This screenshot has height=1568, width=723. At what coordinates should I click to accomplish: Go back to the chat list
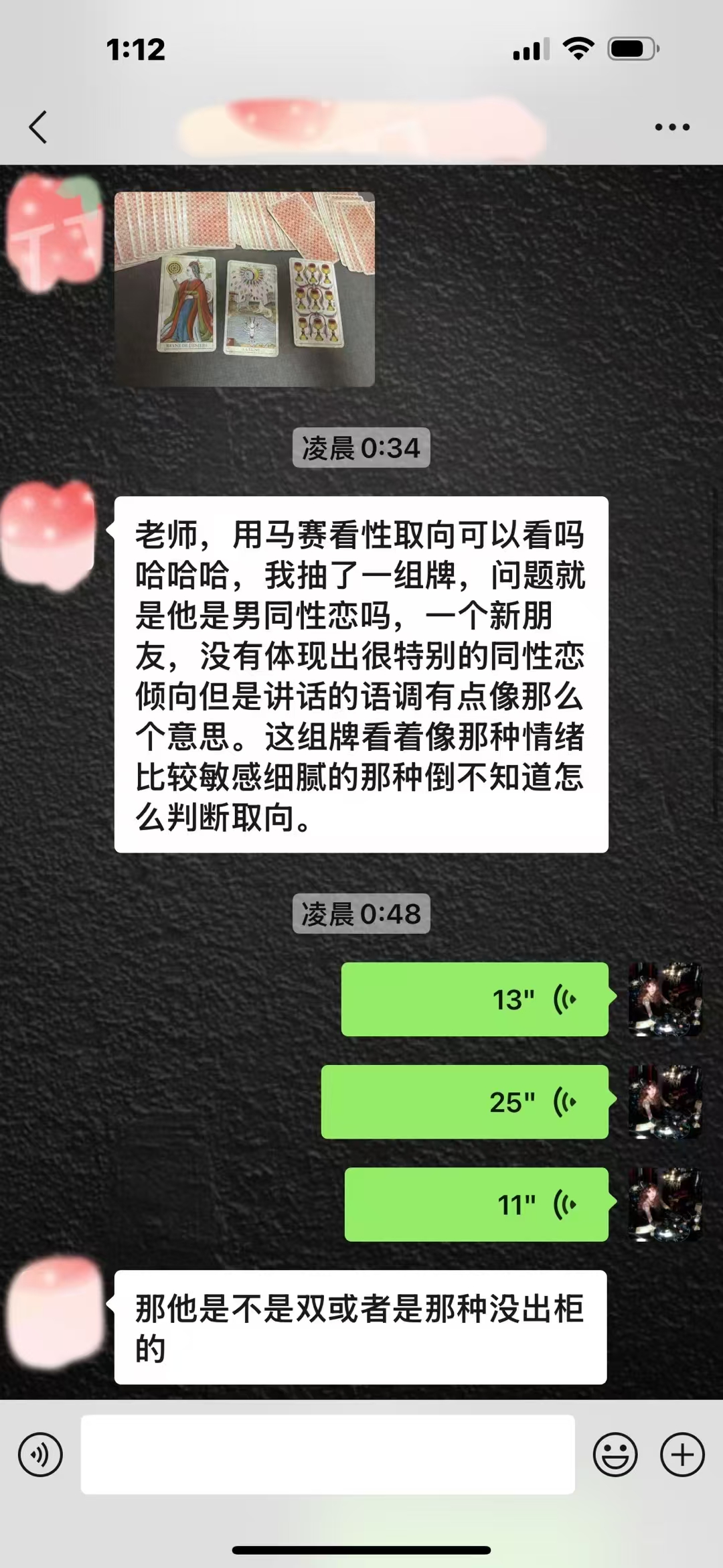39,127
